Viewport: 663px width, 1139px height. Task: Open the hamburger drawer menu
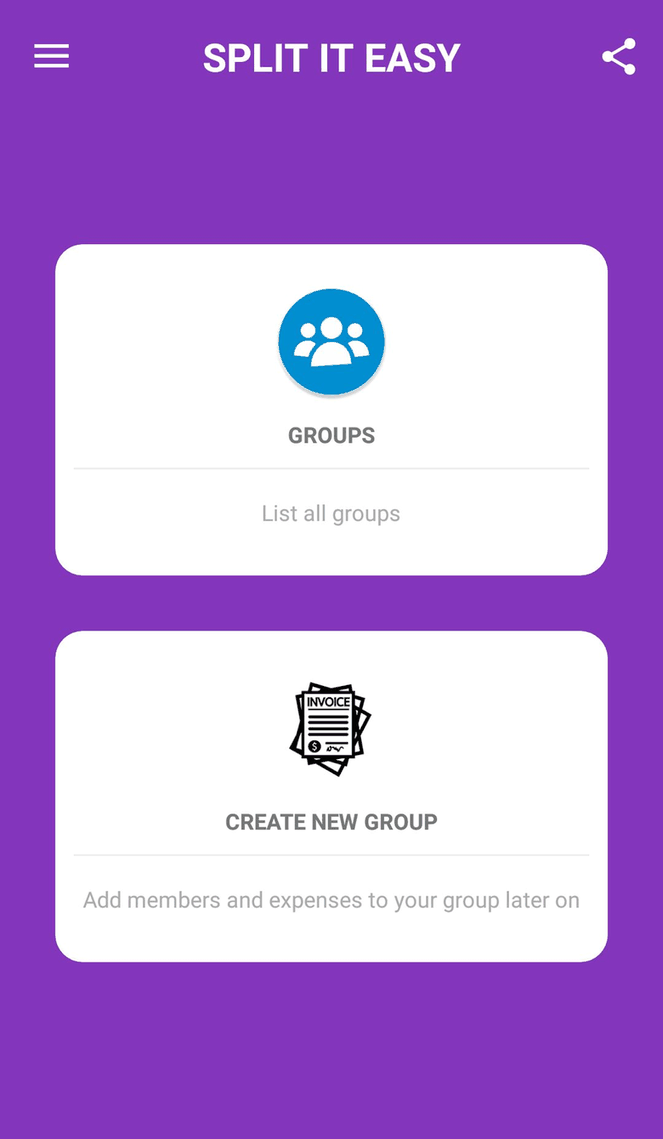(x=52, y=57)
